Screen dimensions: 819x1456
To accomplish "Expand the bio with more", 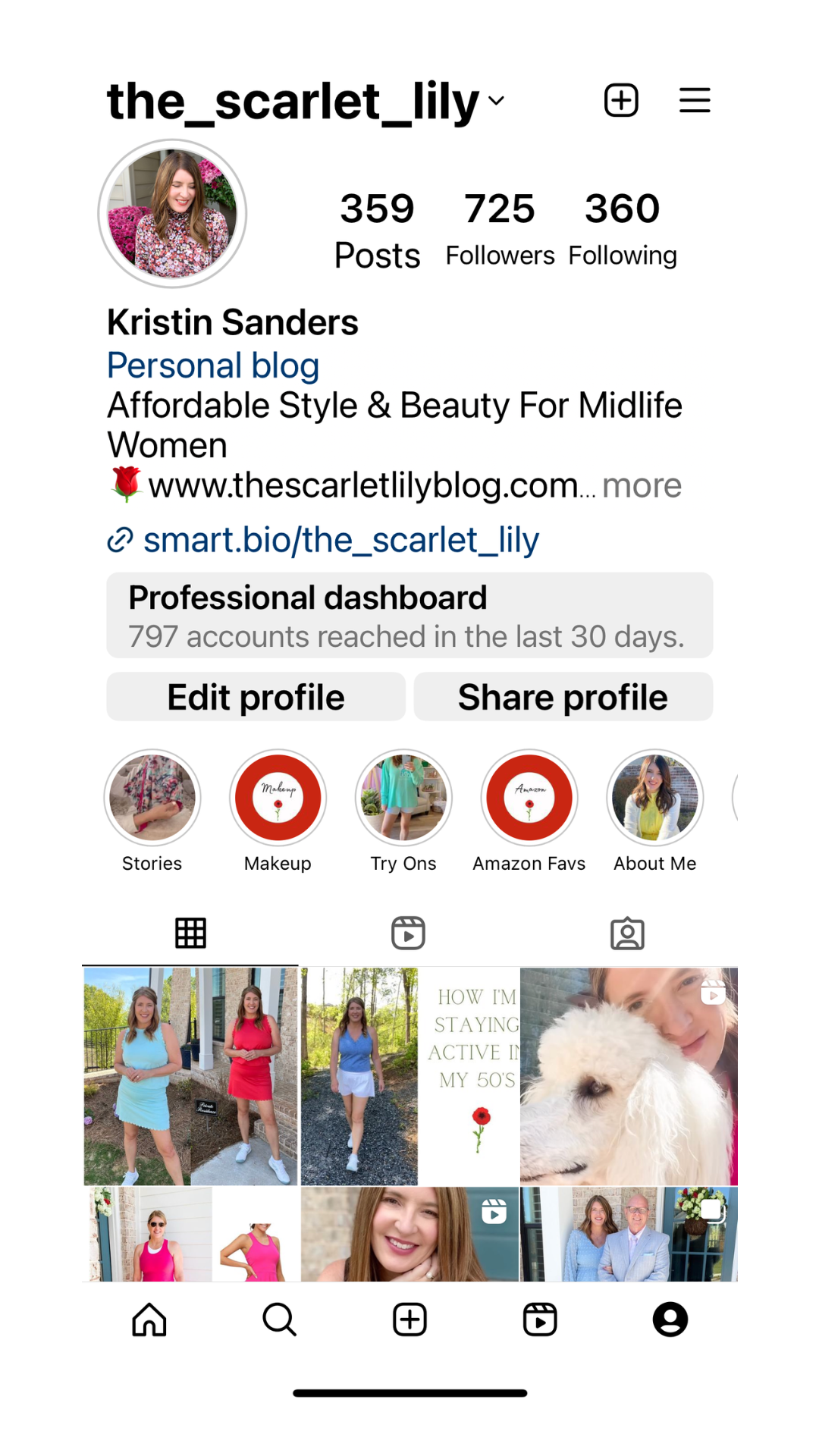I will [x=642, y=485].
